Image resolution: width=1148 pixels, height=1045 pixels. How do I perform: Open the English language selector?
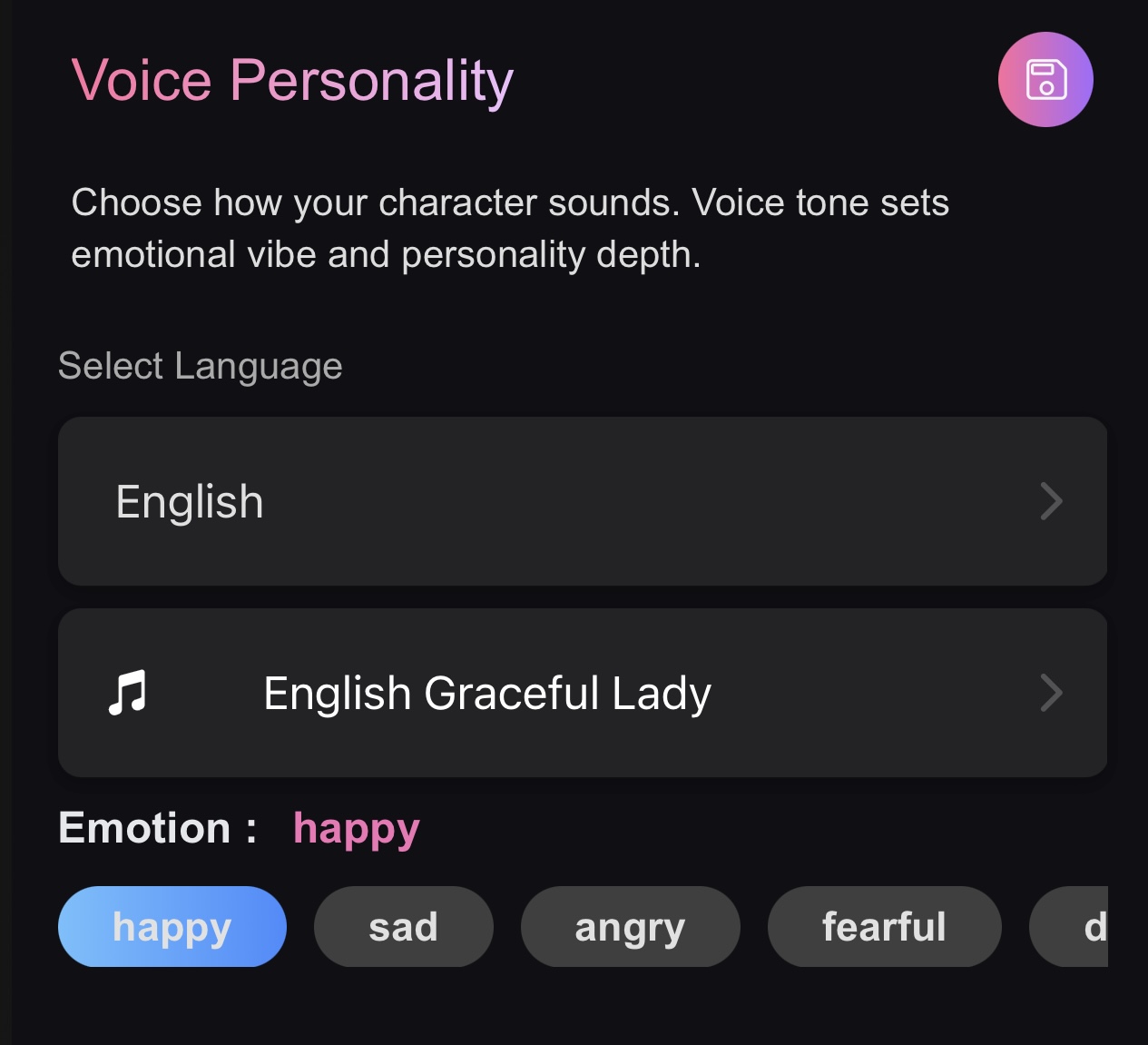tap(582, 501)
